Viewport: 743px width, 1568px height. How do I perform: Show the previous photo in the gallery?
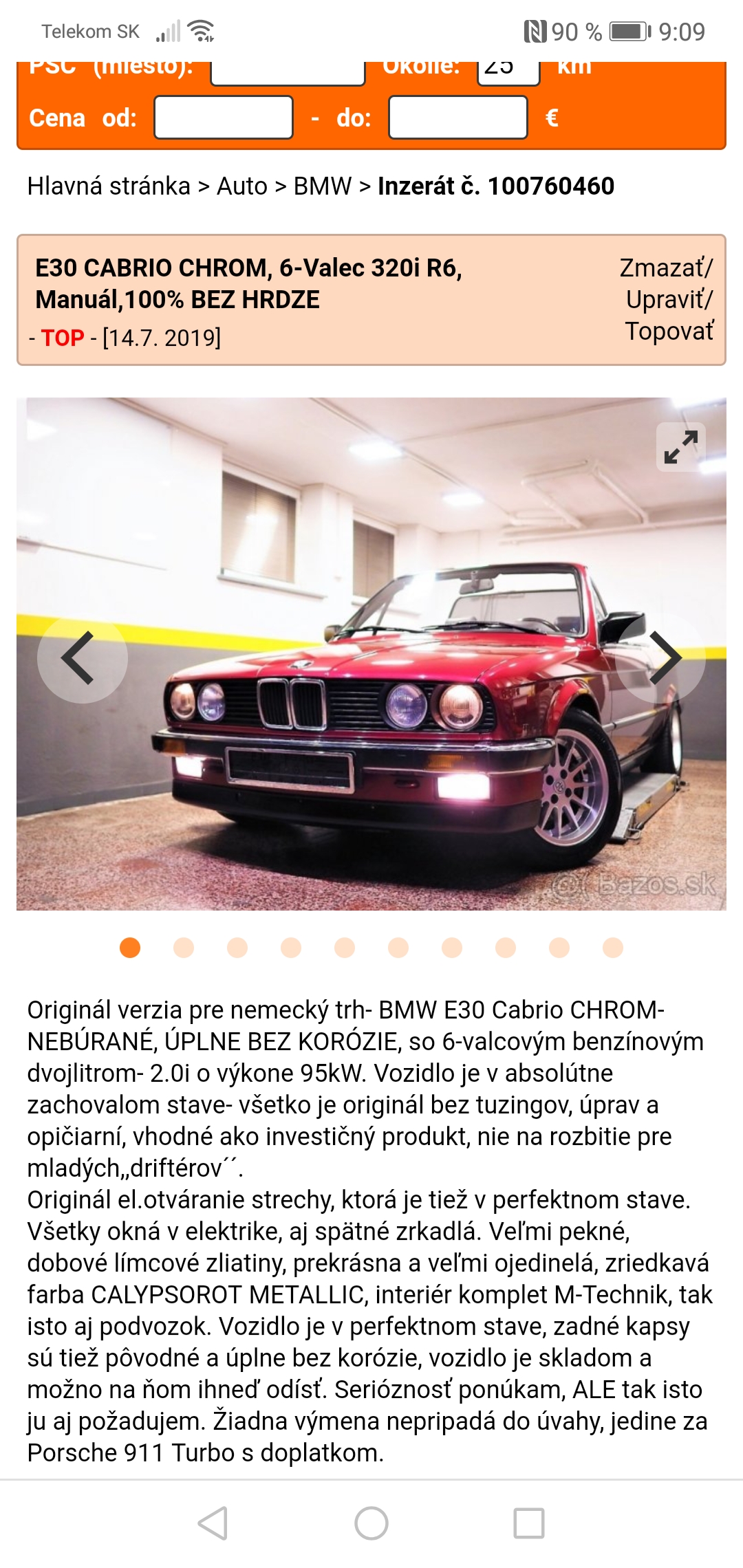[x=82, y=658]
